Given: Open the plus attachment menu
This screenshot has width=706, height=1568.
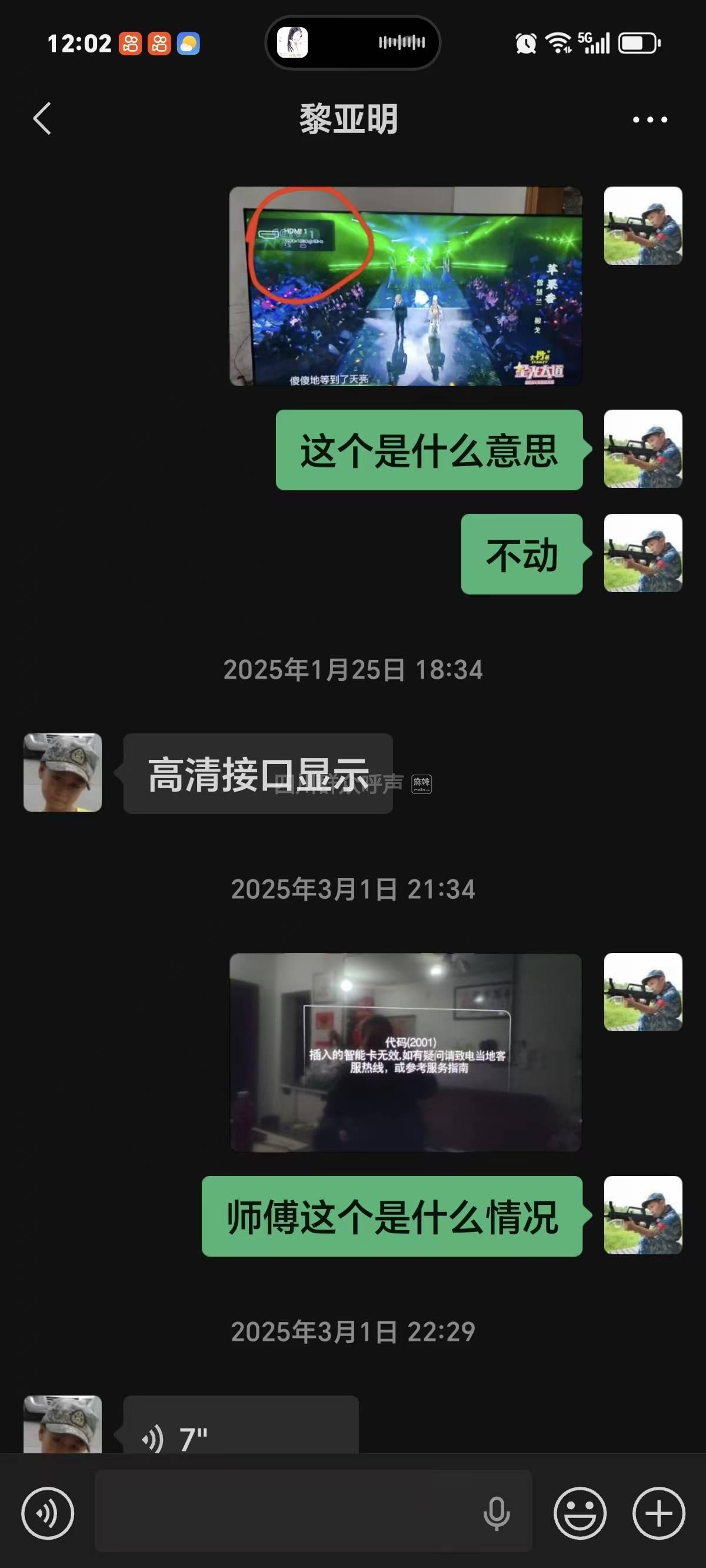Looking at the screenshot, I should pos(658,1513).
